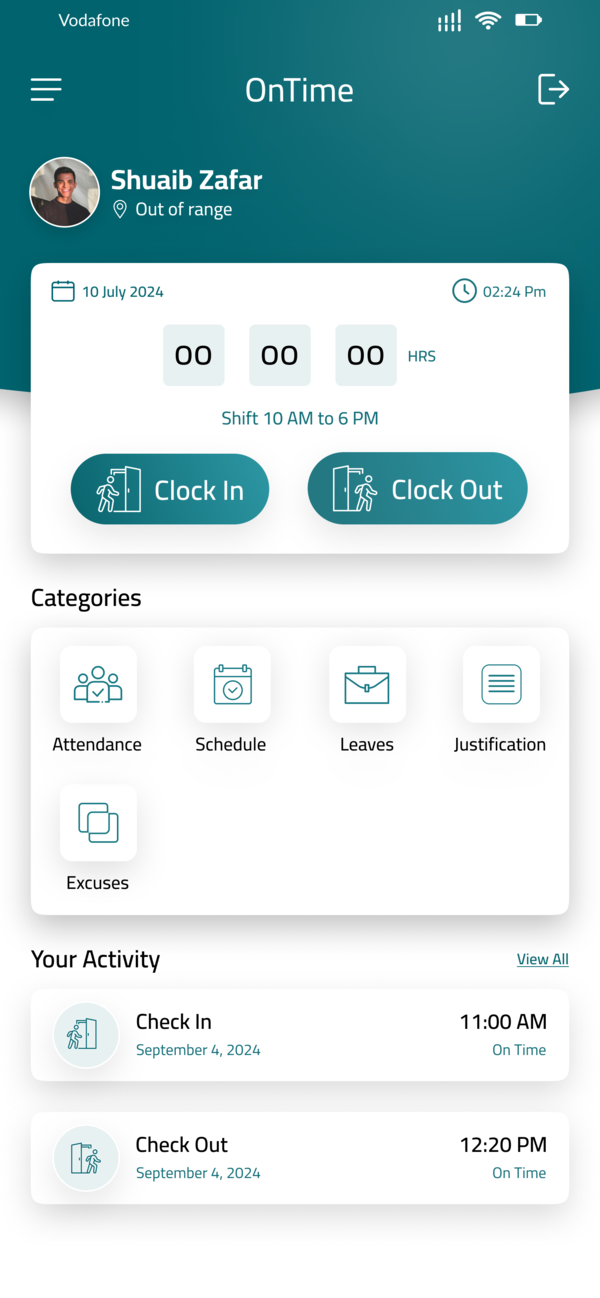
Task: View all activity entries
Action: point(542,959)
